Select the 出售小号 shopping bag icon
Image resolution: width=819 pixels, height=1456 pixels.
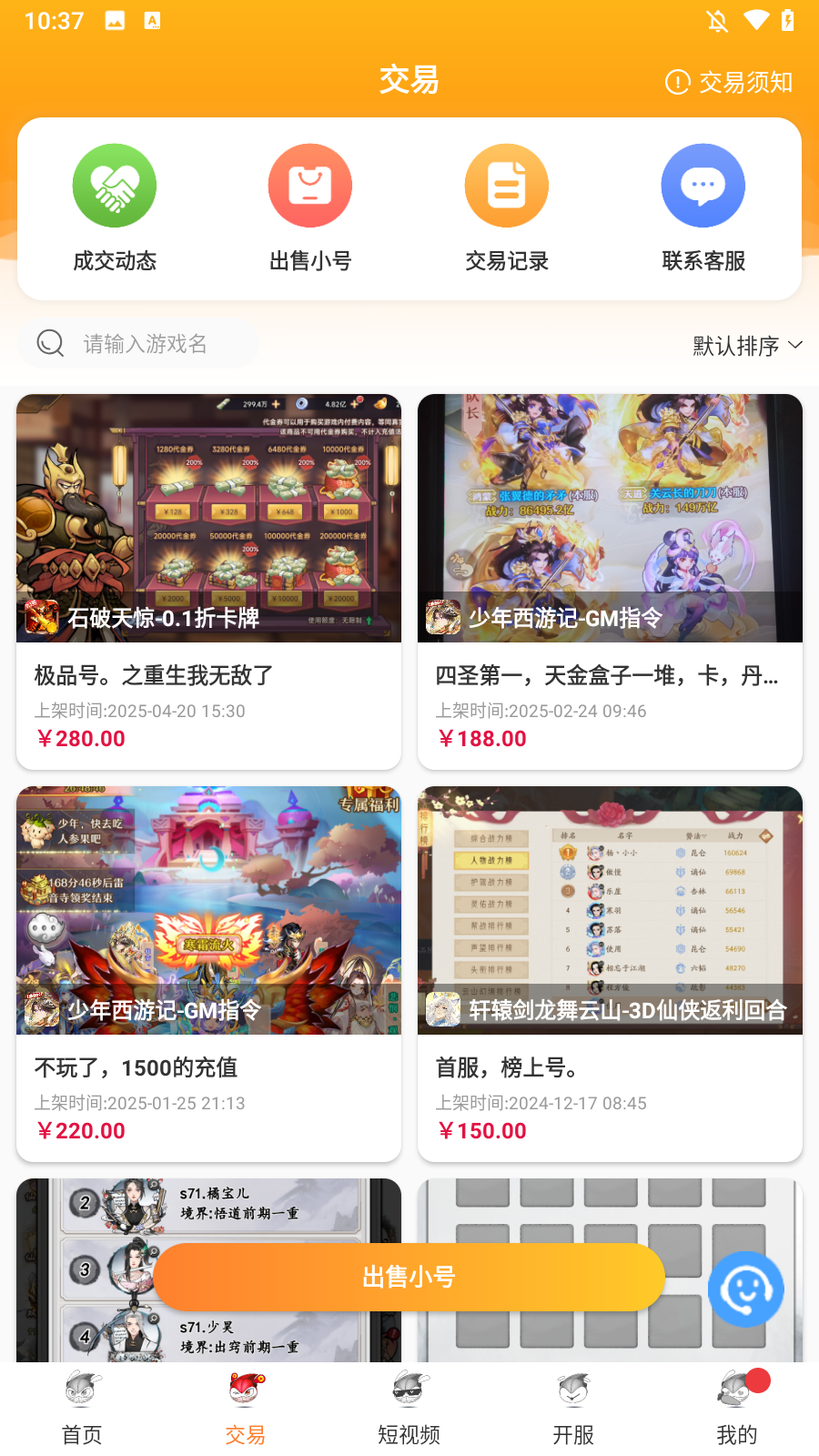pyautogui.click(x=309, y=185)
